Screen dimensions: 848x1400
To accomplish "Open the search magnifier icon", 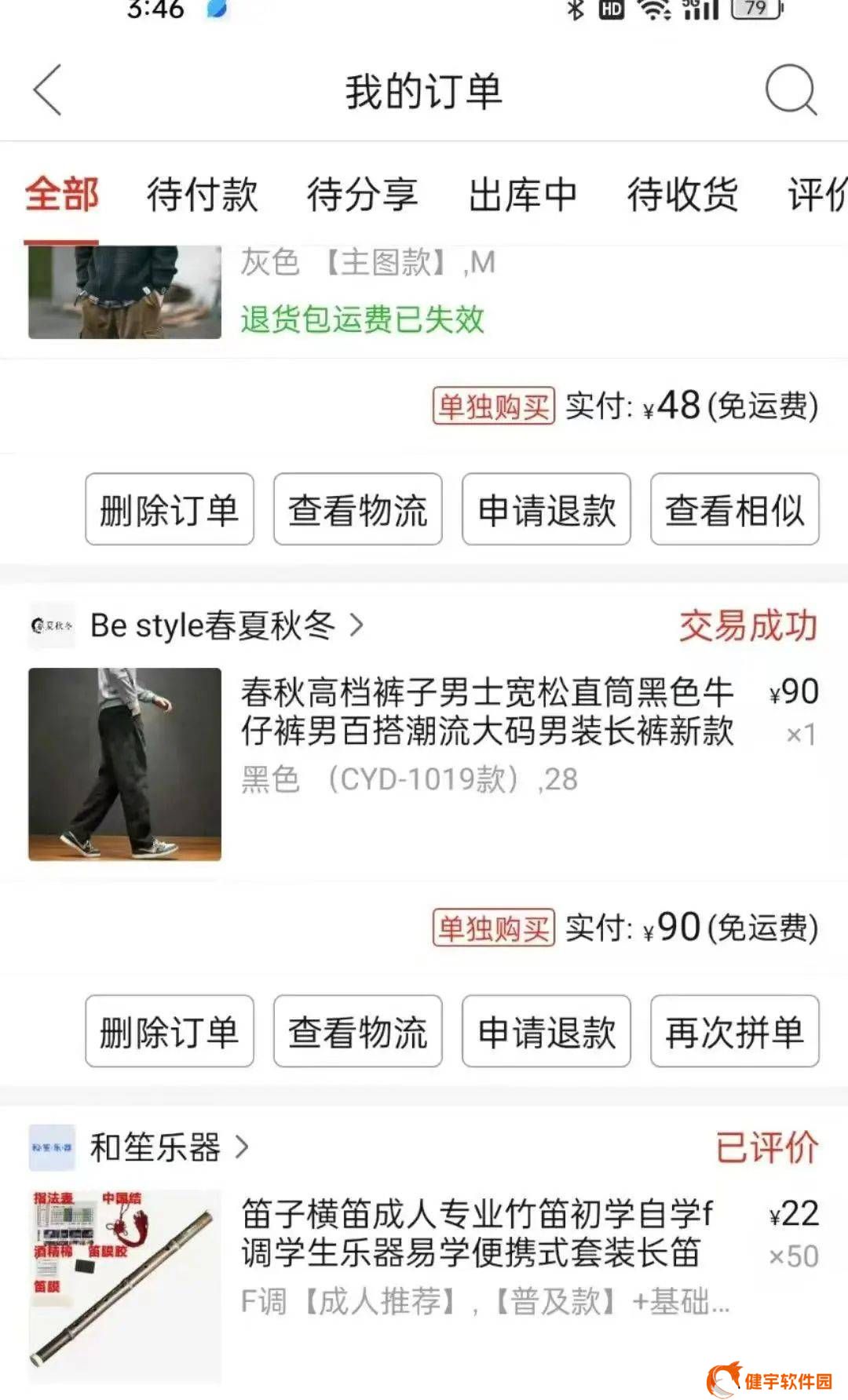I will [790, 90].
